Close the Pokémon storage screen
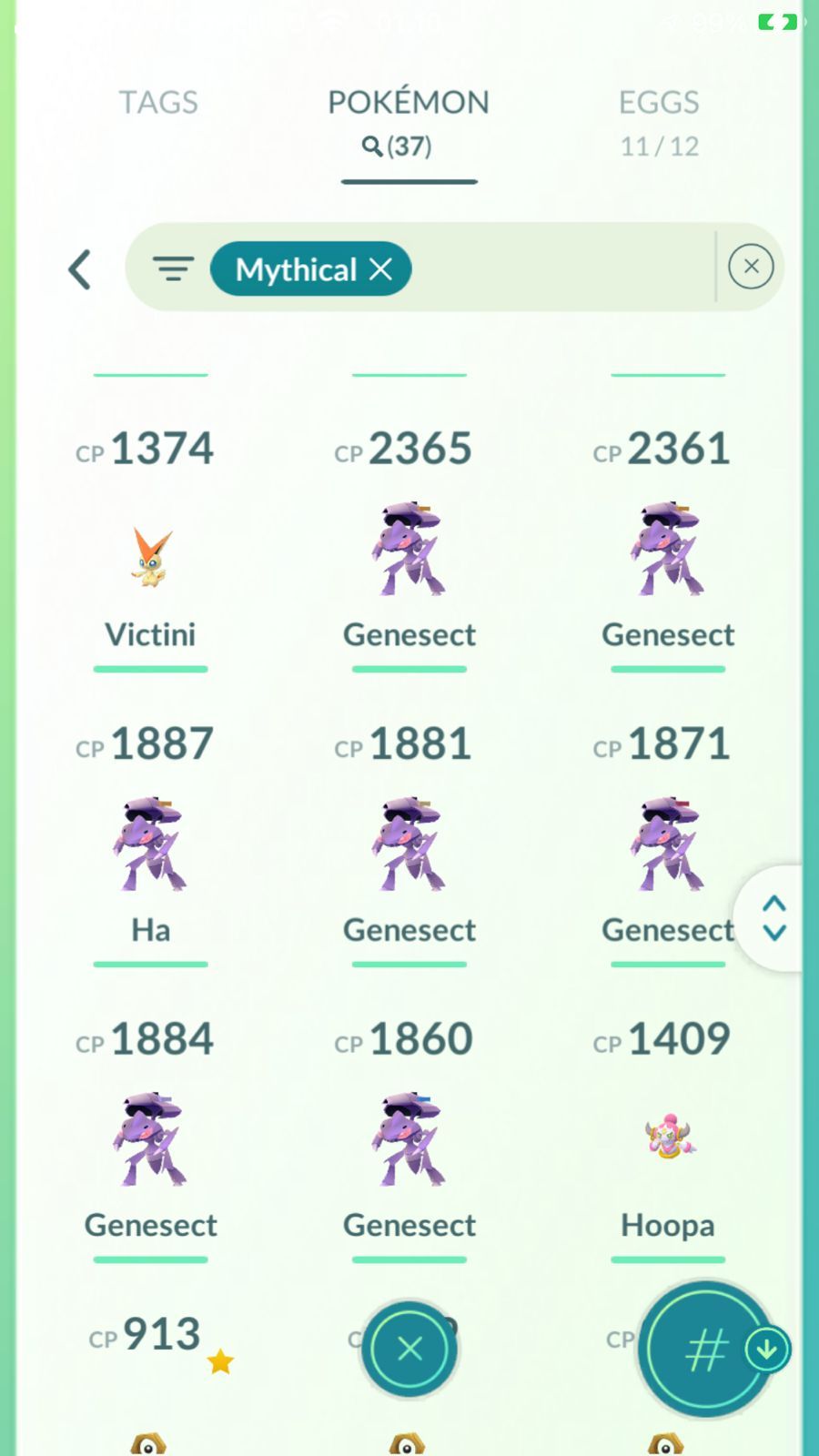Image resolution: width=819 pixels, height=1456 pixels. pos(409,1349)
